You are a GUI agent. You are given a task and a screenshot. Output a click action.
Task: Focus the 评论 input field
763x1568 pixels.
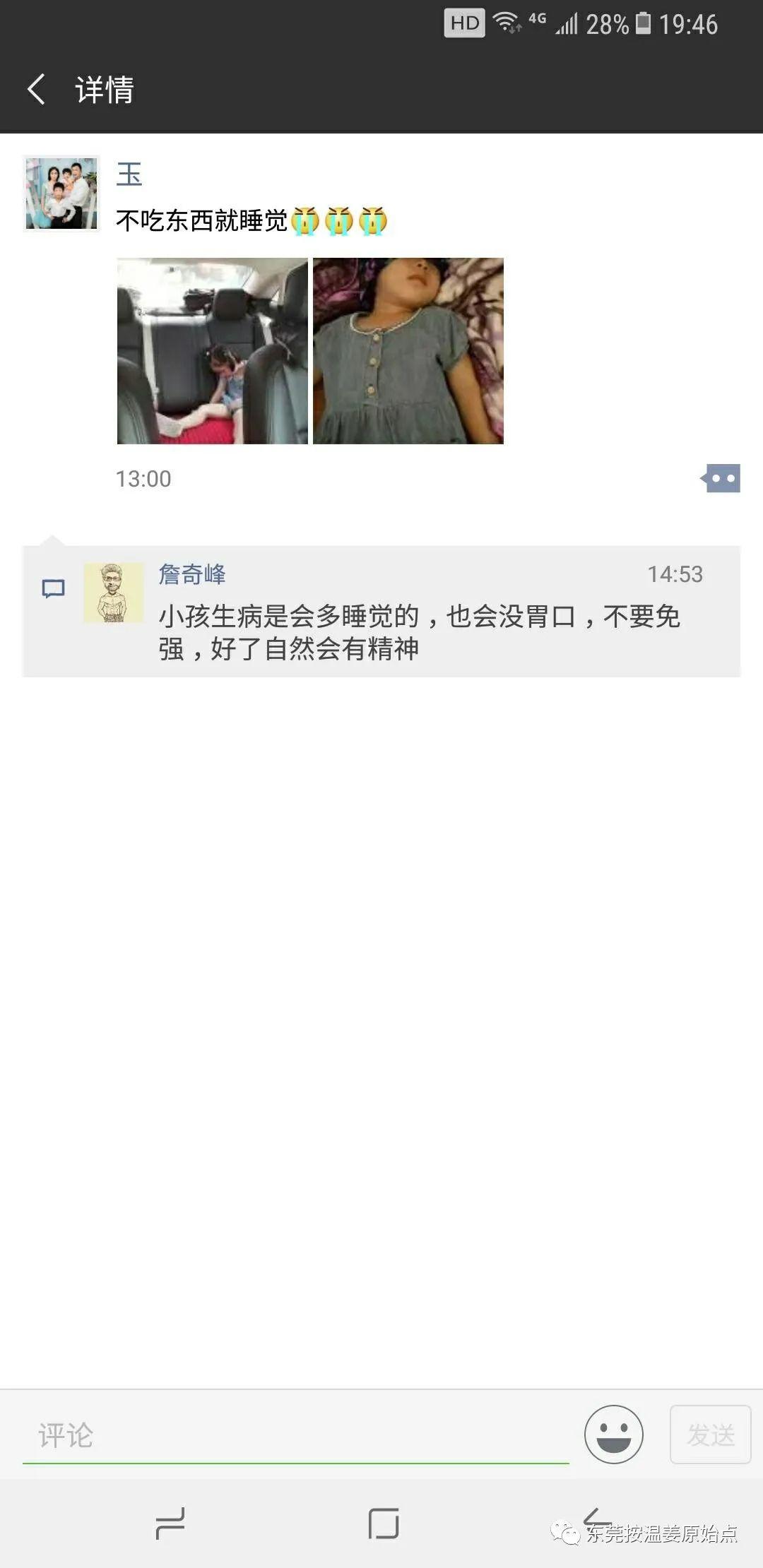[x=295, y=1435]
